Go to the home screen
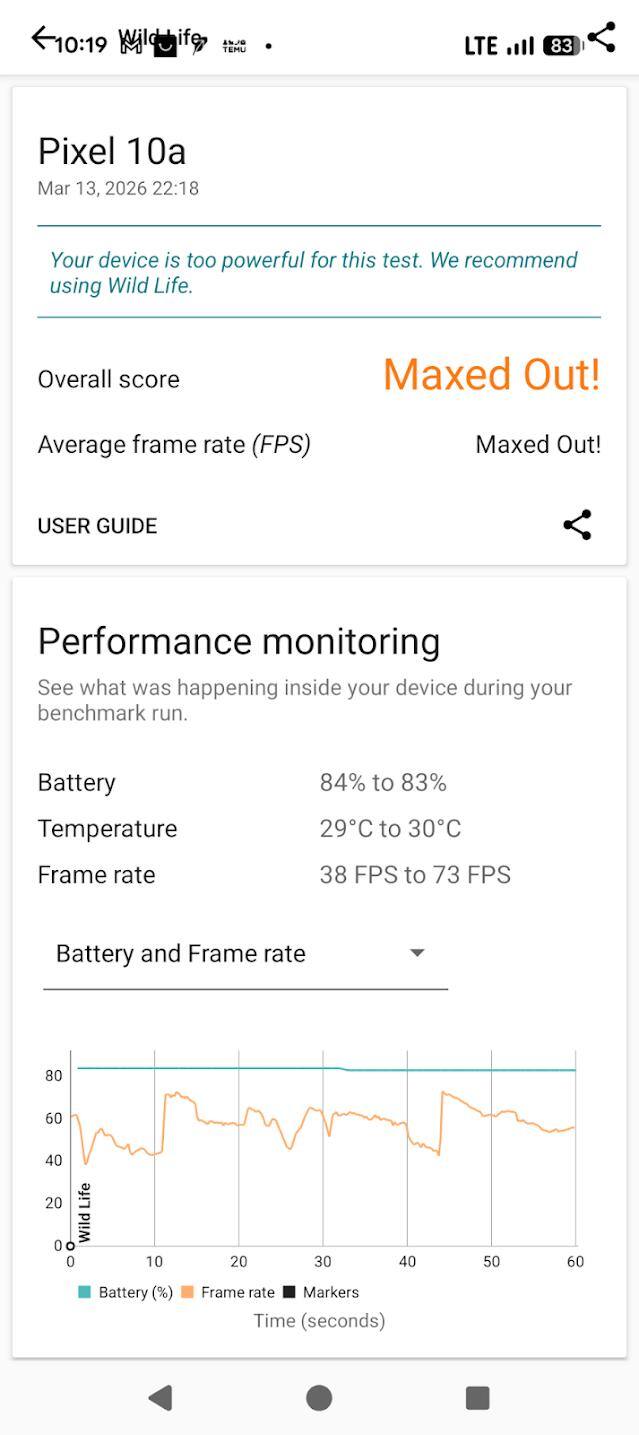Screen dimensions: 639x1435 click(319, 1397)
